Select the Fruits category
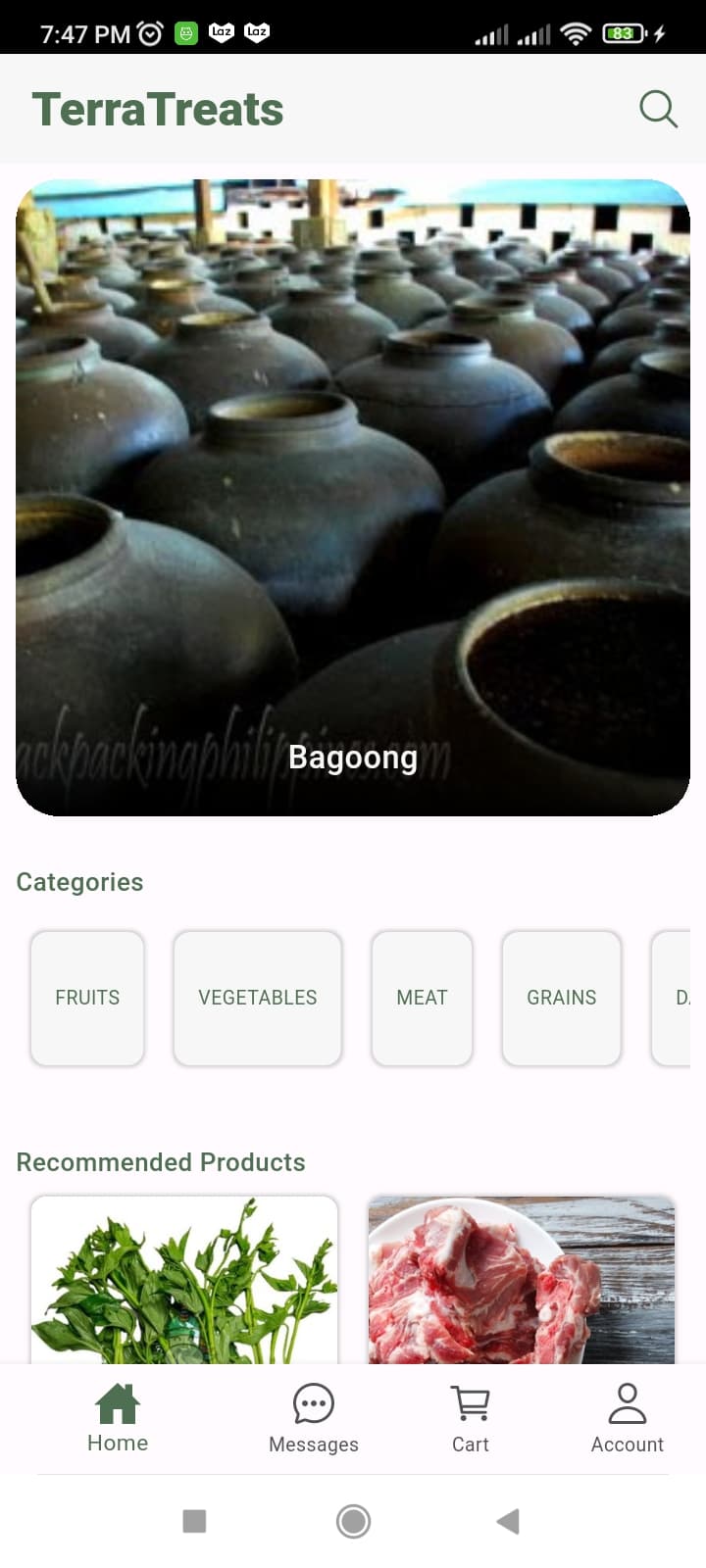Image resolution: width=706 pixels, height=1568 pixels. click(87, 998)
